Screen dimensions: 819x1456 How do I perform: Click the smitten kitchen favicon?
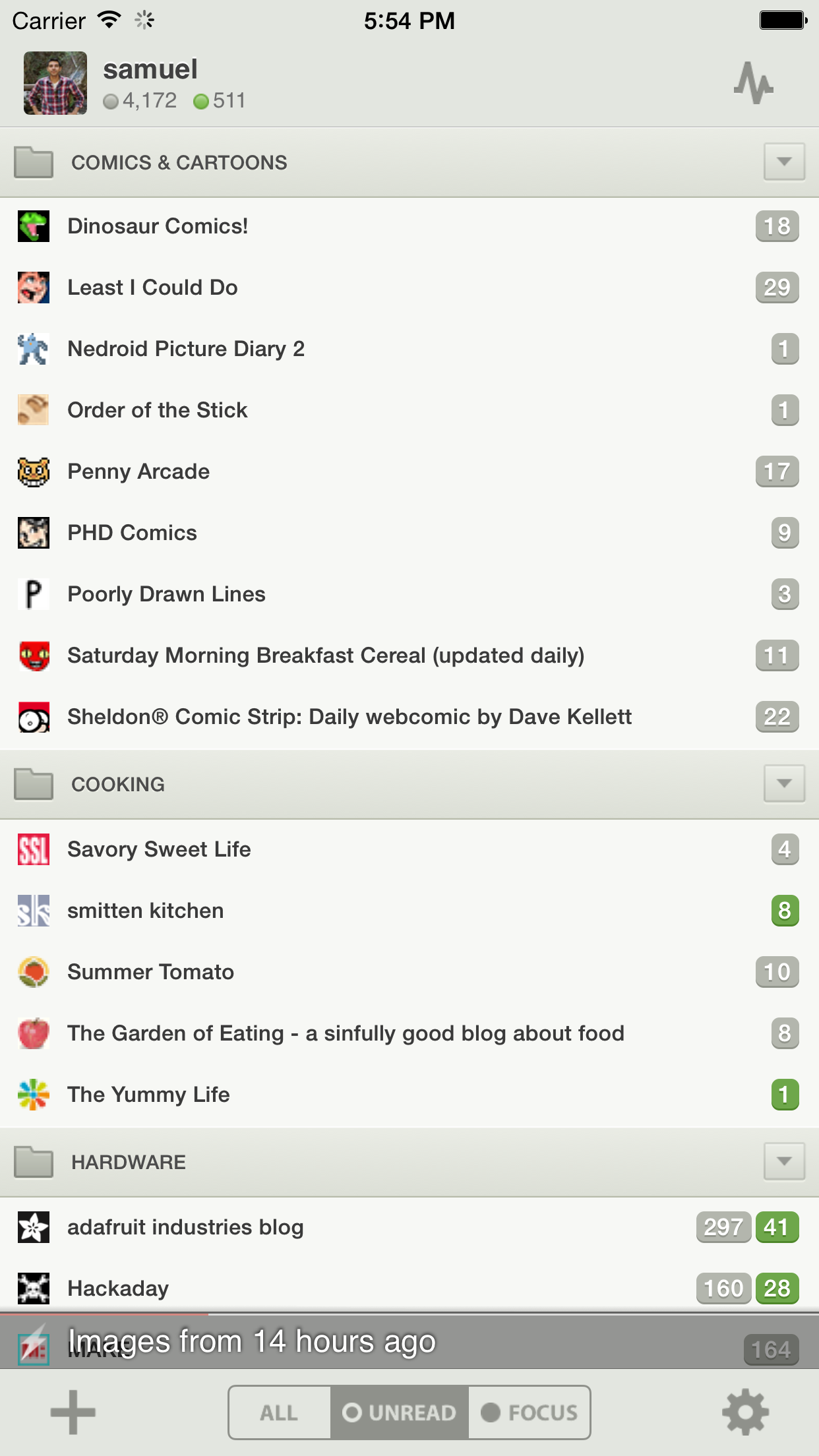33,910
